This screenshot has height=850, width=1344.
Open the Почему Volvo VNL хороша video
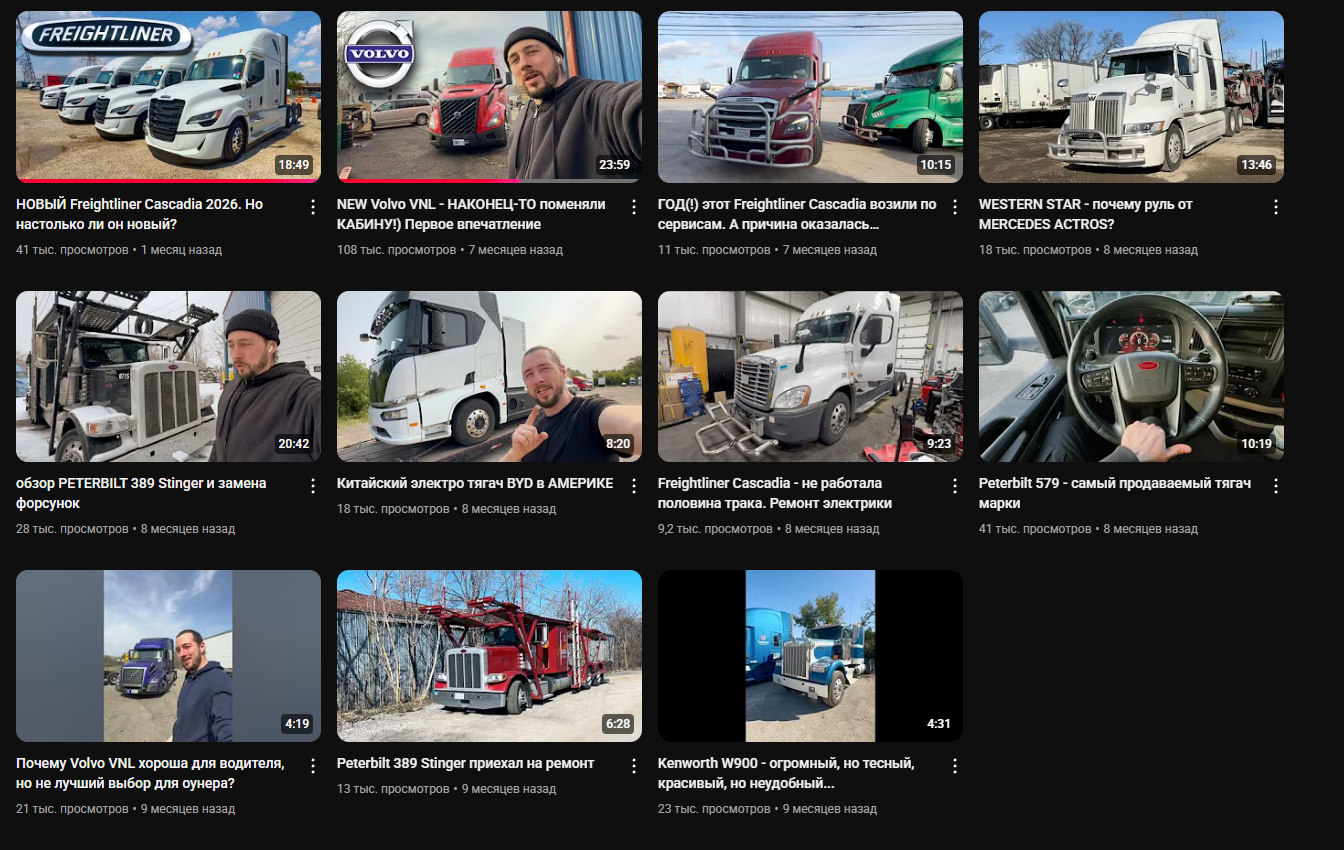point(168,655)
